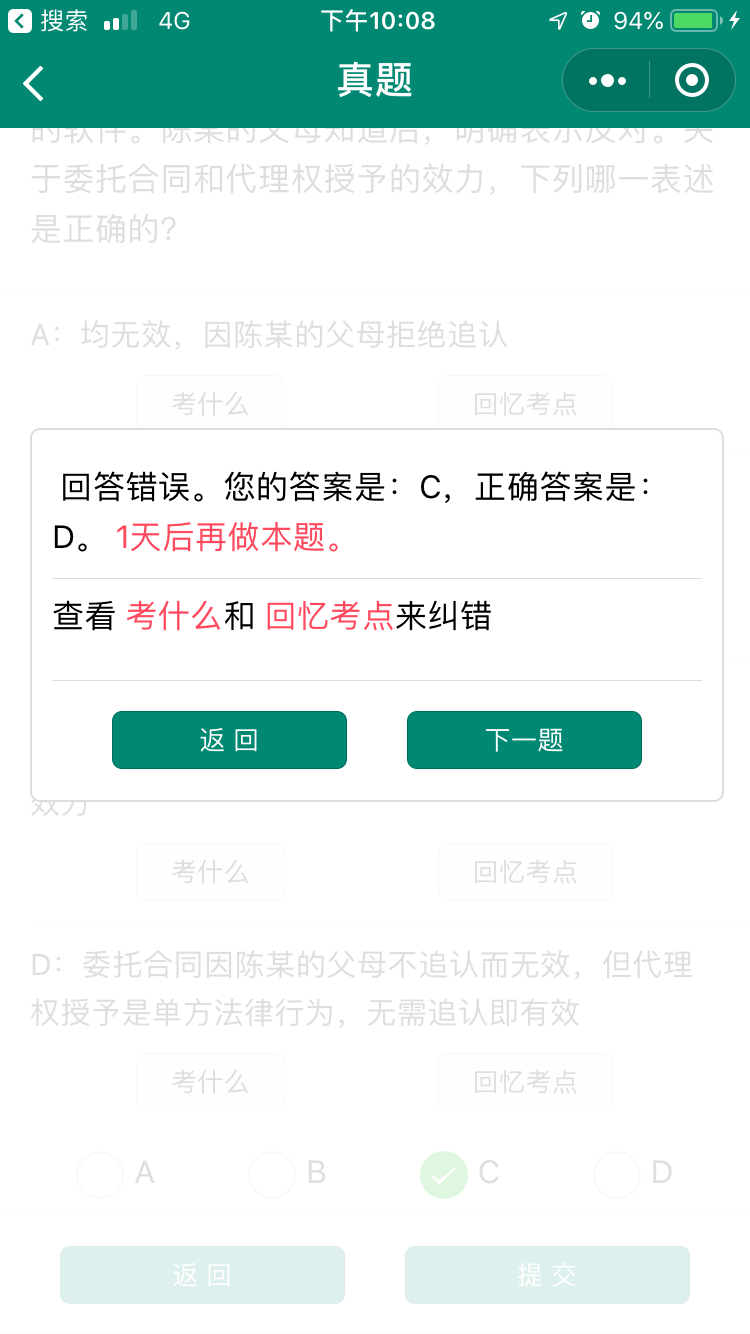Close the mini program with the circle icon
This screenshot has width=750, height=1334.
(692, 80)
